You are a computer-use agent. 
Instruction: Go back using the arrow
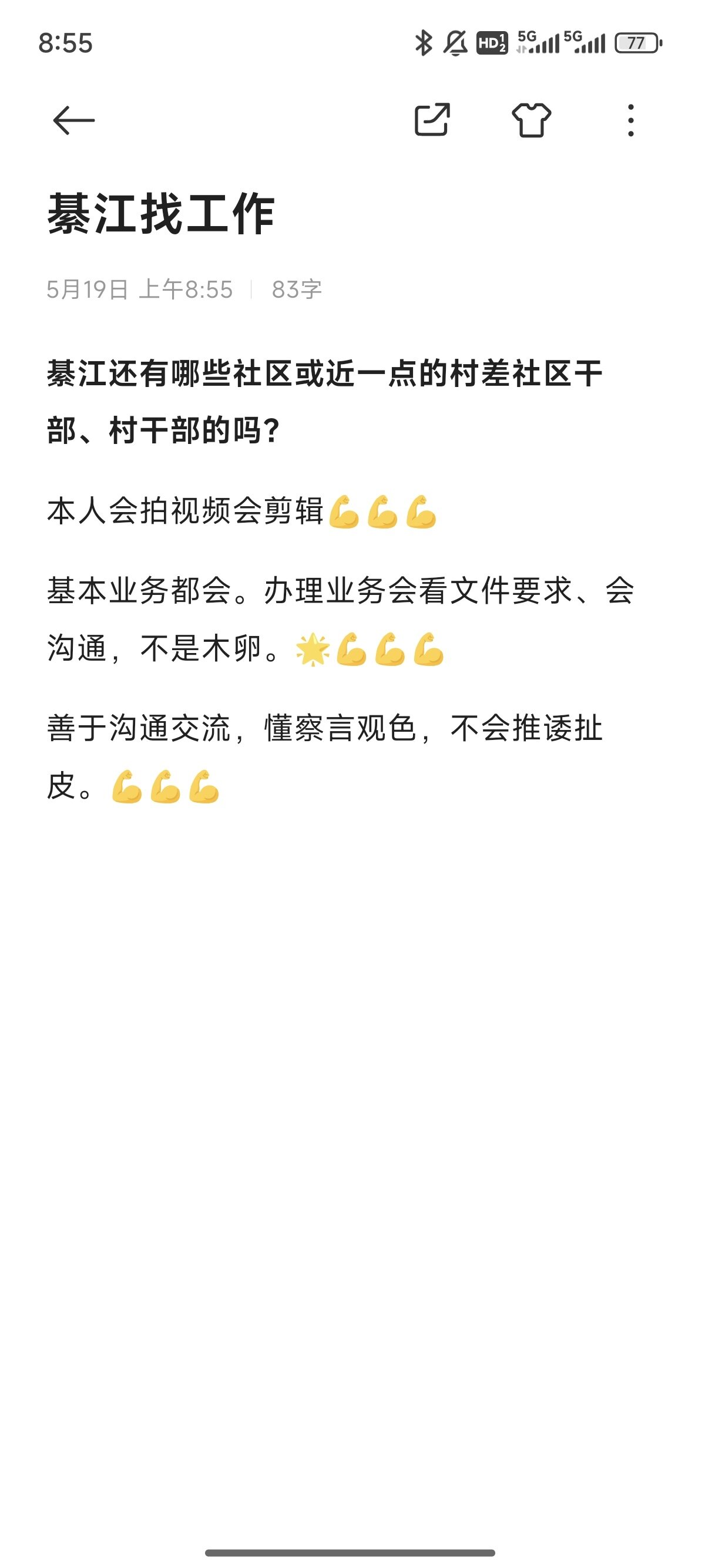73,120
